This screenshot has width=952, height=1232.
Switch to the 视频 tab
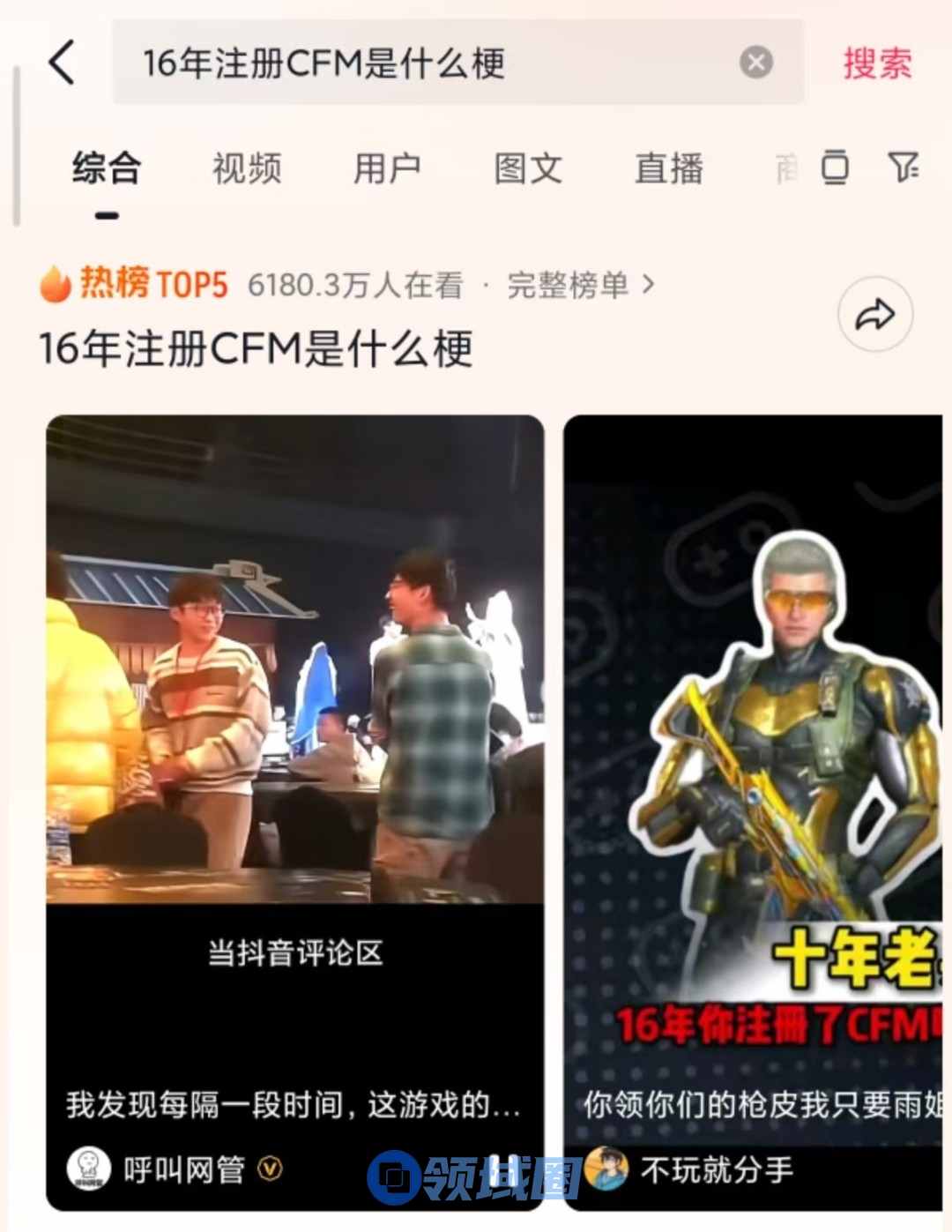click(247, 168)
